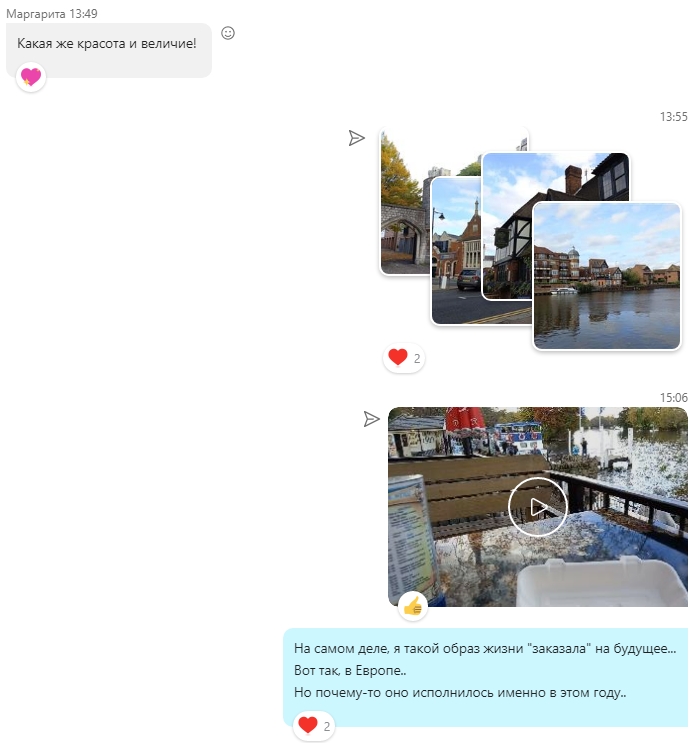The width and height of the screenshot is (699, 743).
Task: Forward the photo album sent at 13:55
Action: pyautogui.click(x=357, y=138)
